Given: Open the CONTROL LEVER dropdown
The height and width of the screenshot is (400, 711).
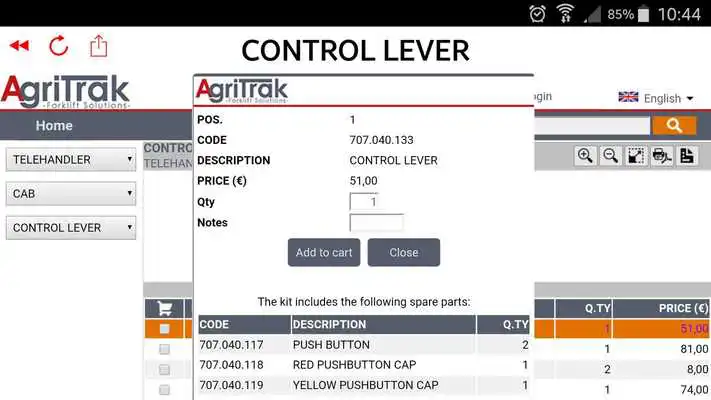Looking at the screenshot, I should pyautogui.click(x=71, y=228).
